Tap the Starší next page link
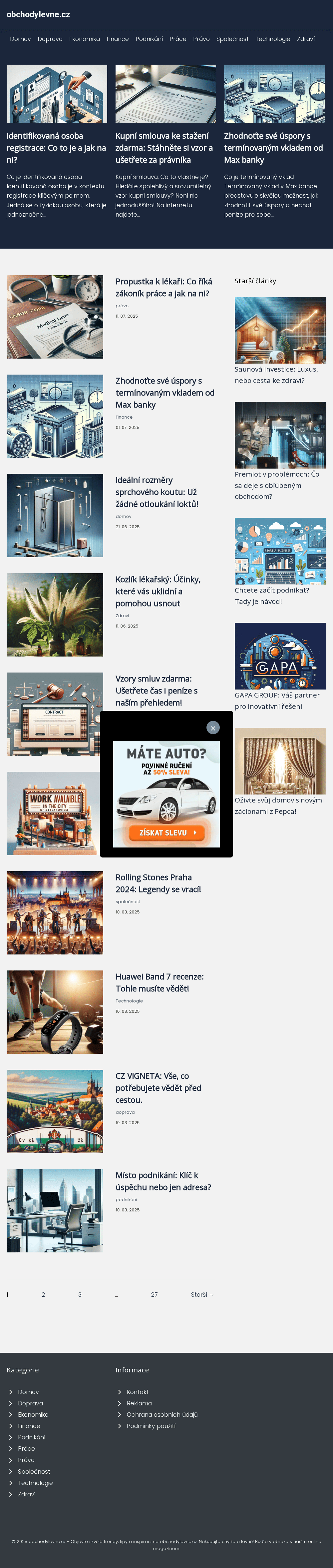 point(202,1295)
